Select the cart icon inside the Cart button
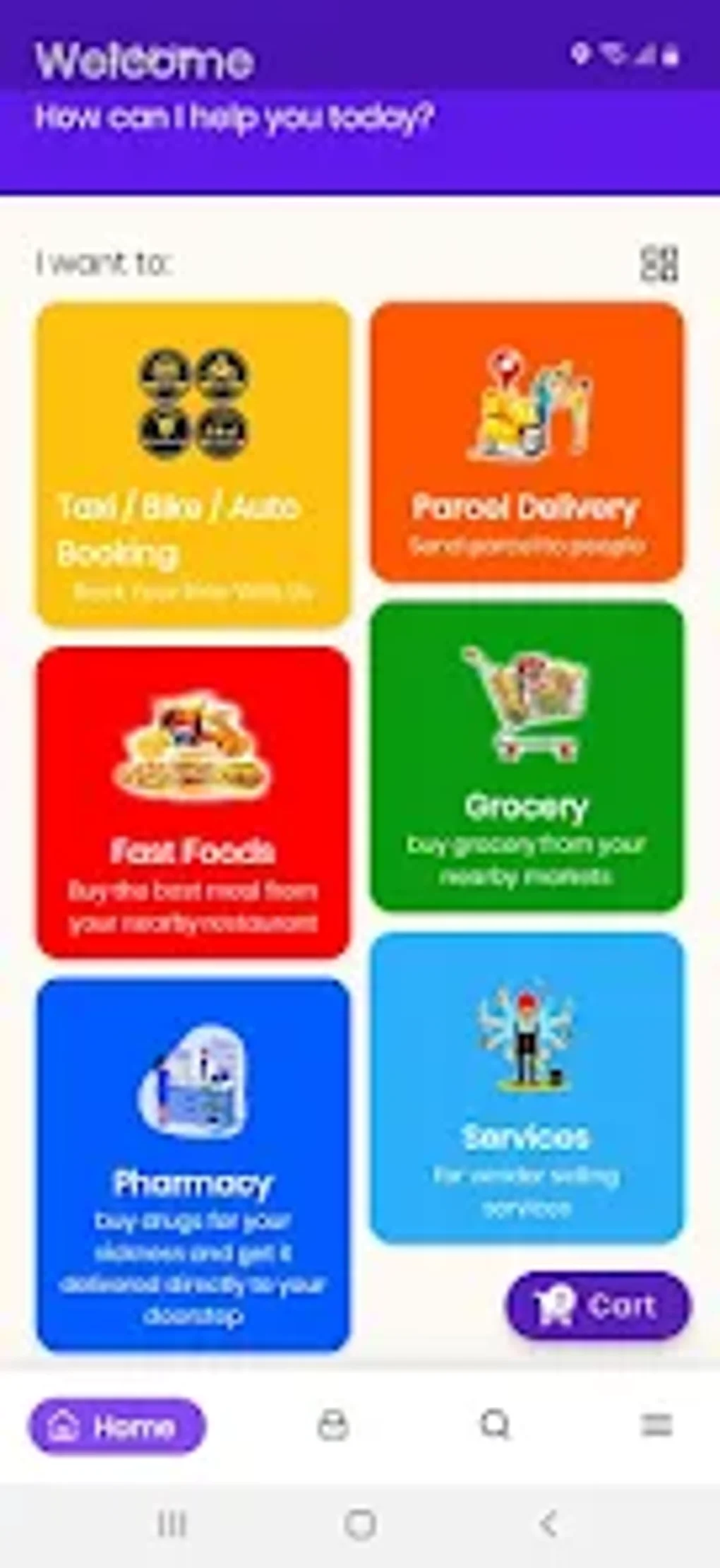The width and height of the screenshot is (720, 1568). click(x=558, y=1305)
